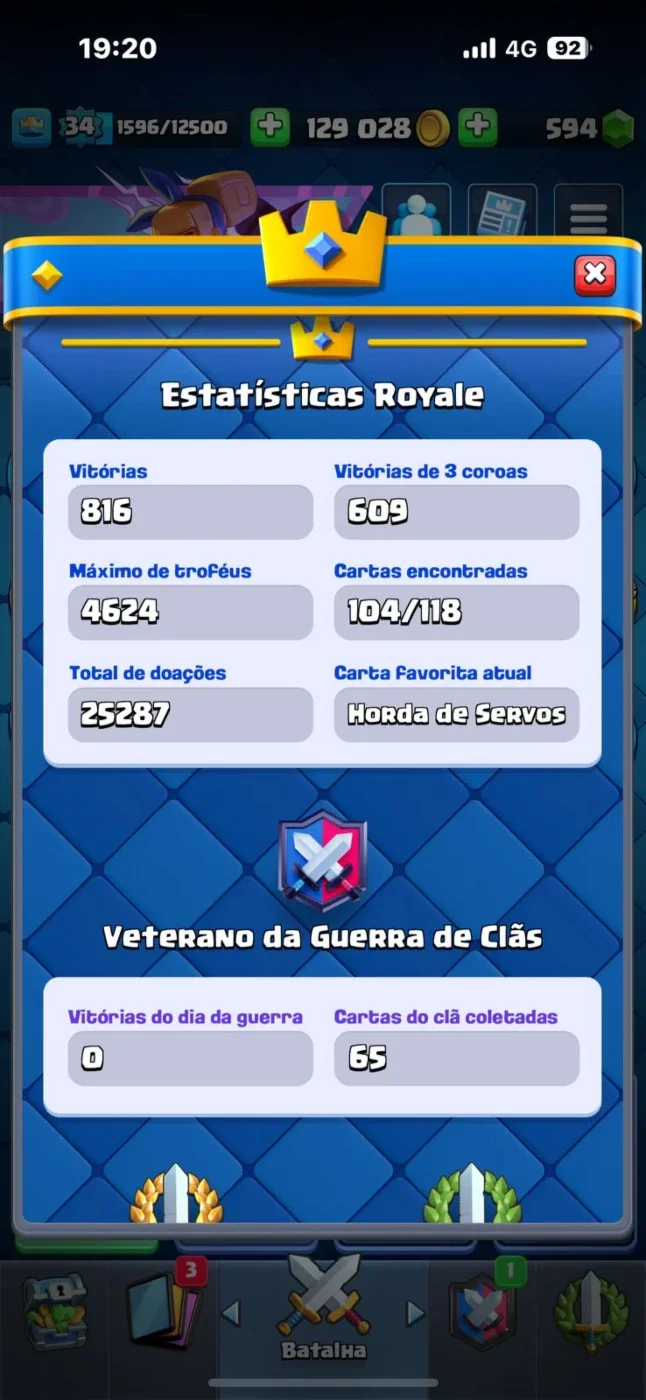Open the news feed icon
This screenshot has width=646, height=1400.
click(502, 213)
